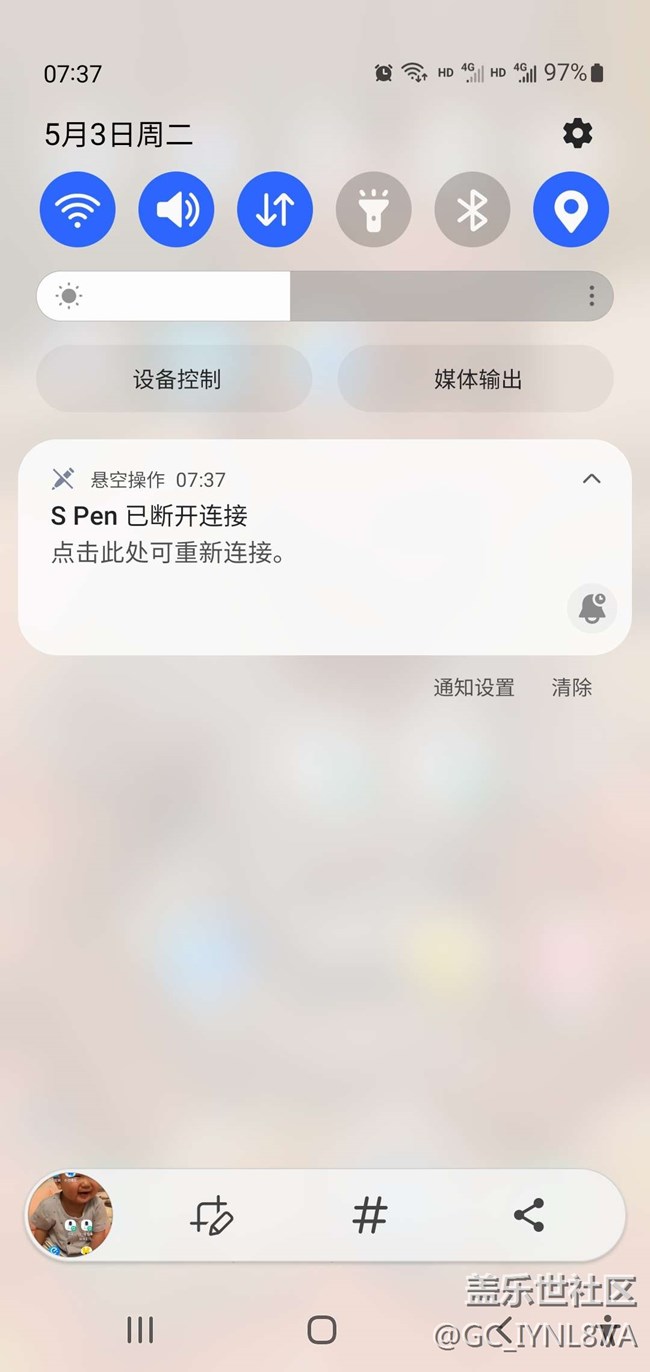The height and width of the screenshot is (1372, 650).
Task: Open 媒体输出 media output
Action: 476,379
